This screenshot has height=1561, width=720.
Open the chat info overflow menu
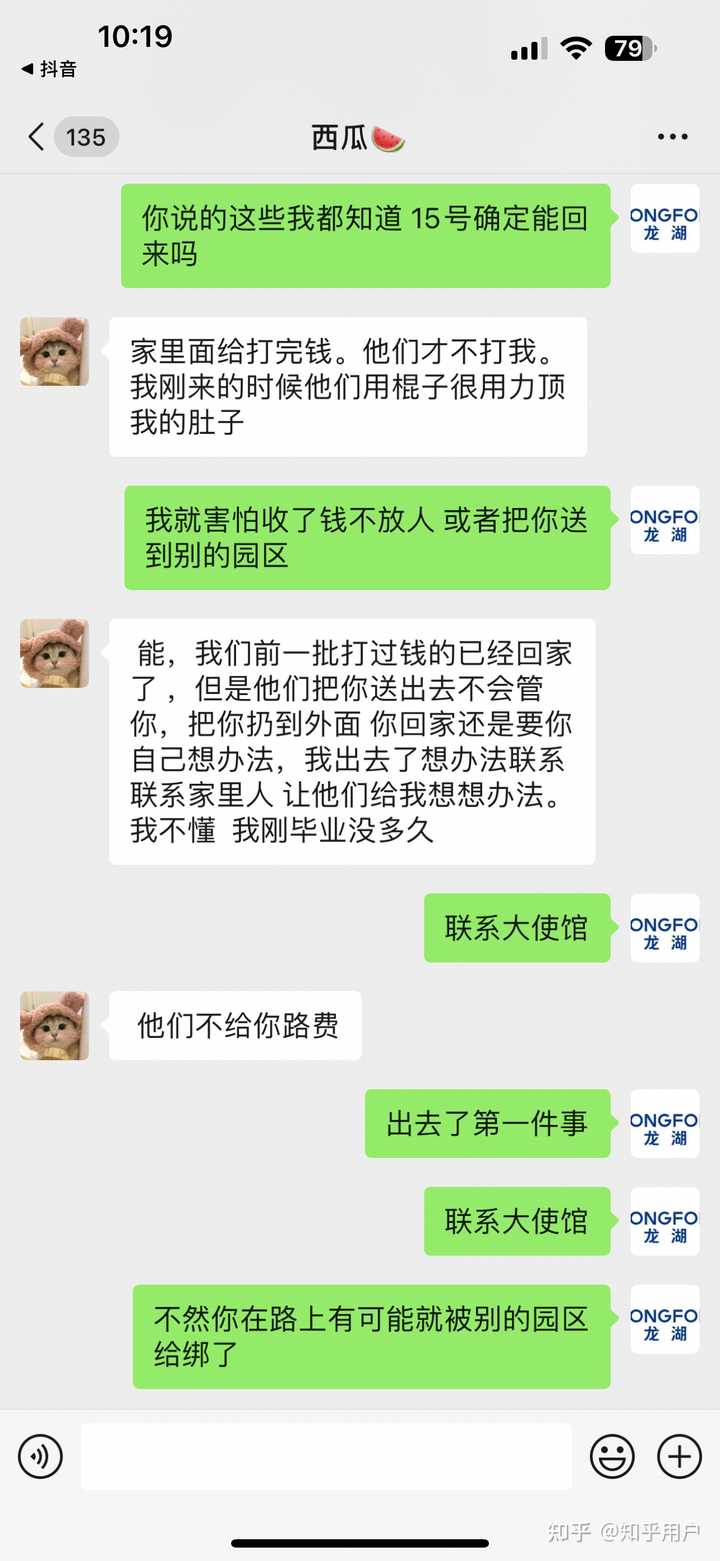[672, 137]
